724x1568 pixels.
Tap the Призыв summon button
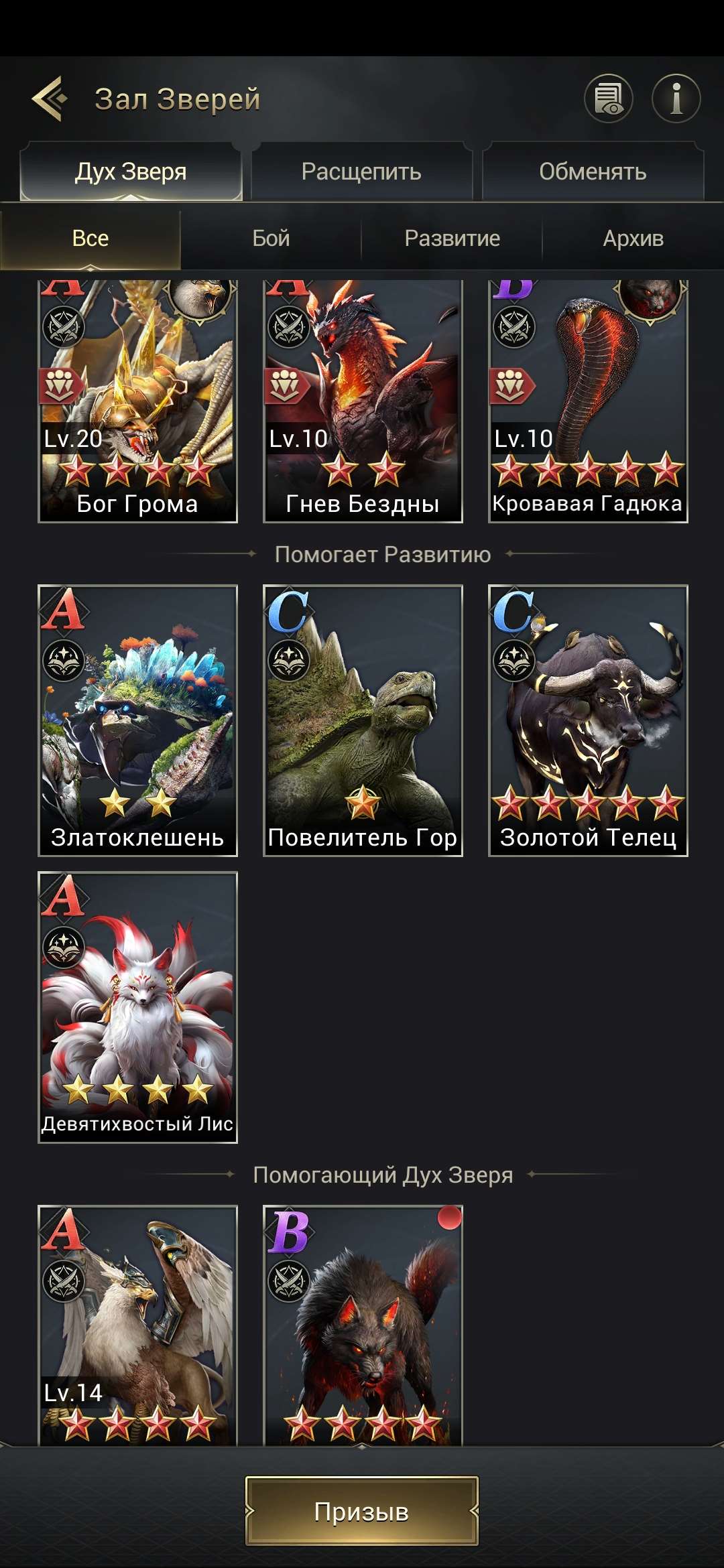point(361,1511)
